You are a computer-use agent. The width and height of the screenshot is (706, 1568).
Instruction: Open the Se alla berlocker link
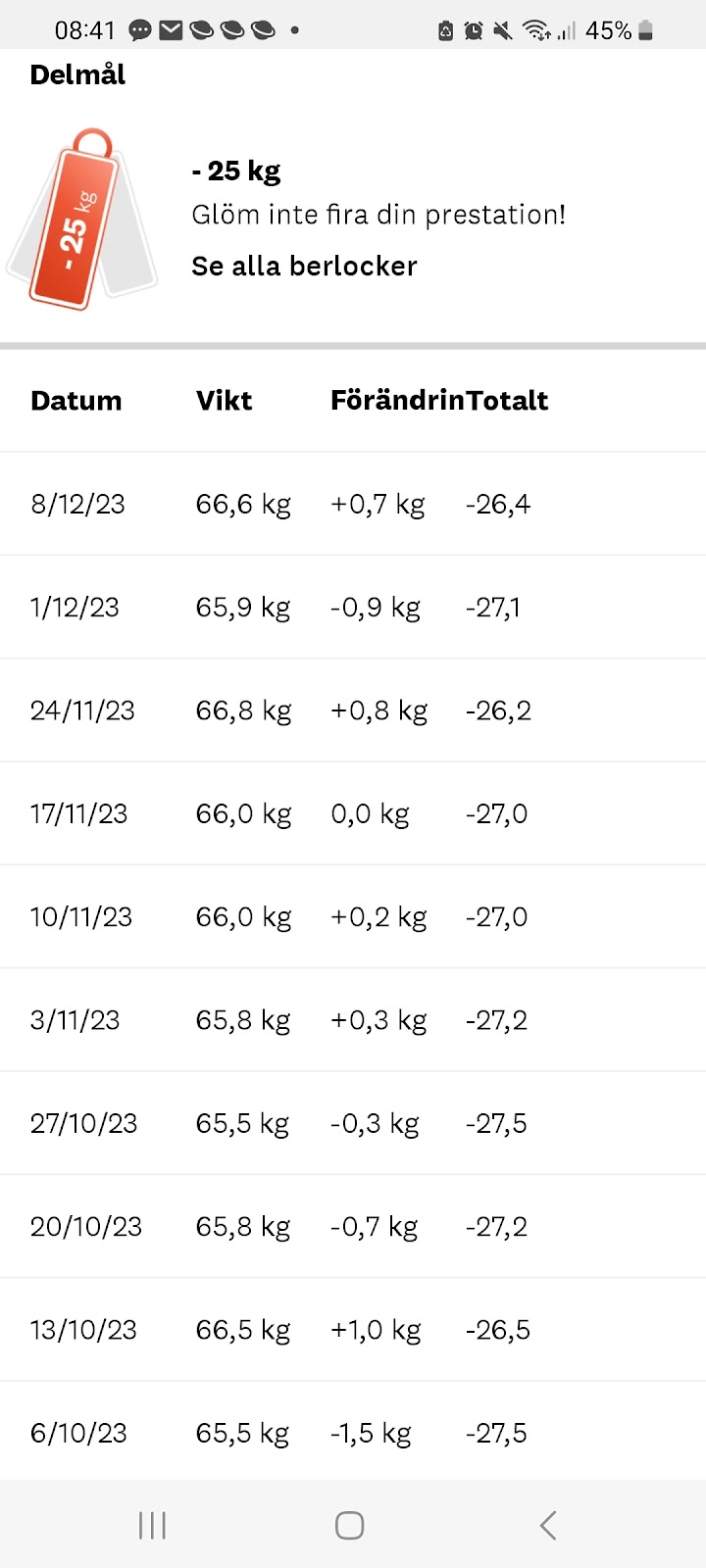click(x=304, y=267)
